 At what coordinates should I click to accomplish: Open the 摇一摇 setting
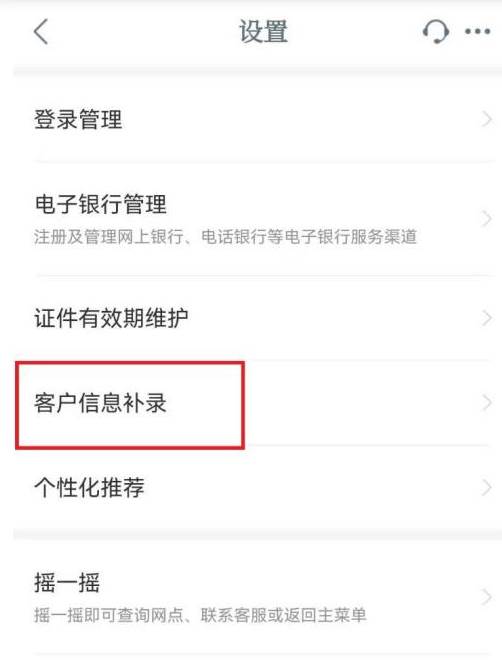tap(254, 597)
